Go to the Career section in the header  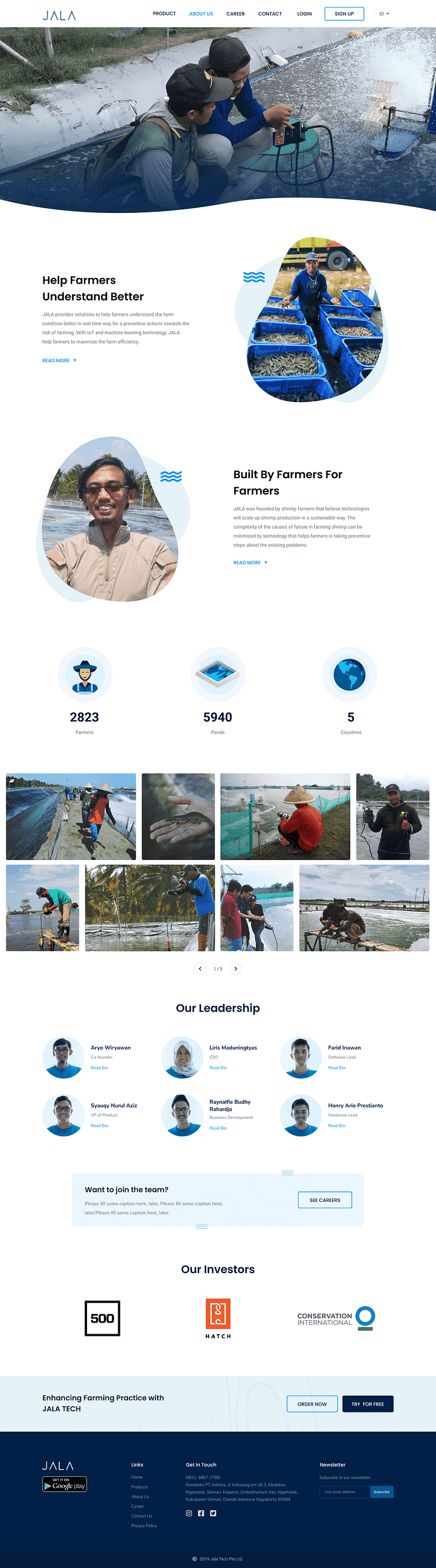tap(235, 14)
